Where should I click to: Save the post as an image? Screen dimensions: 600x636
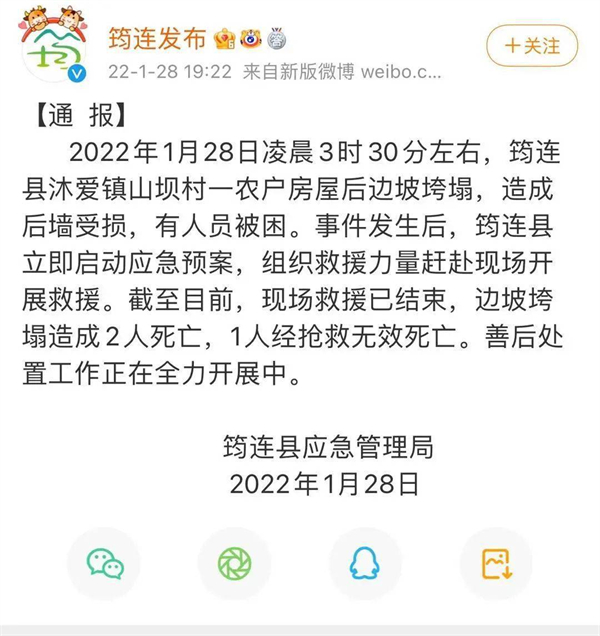coord(496,564)
